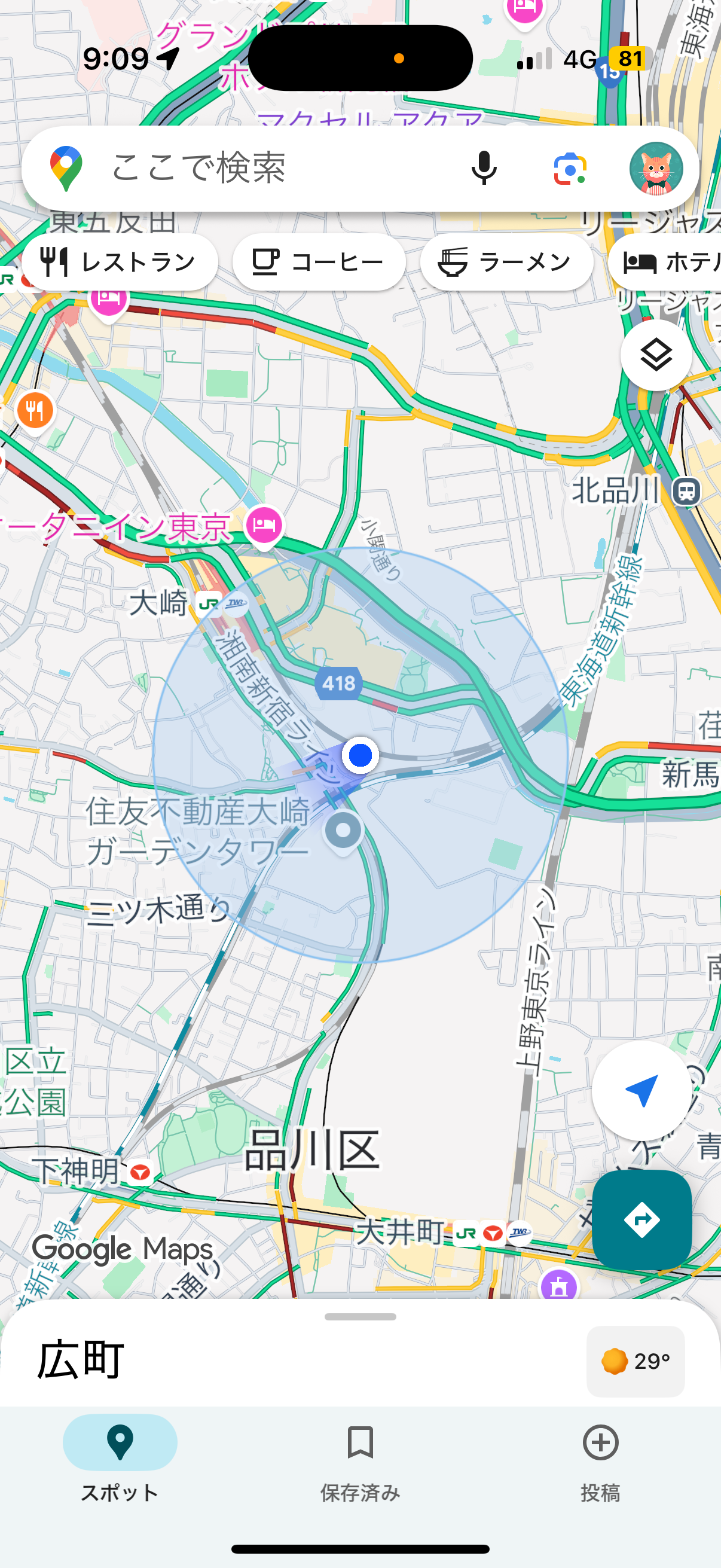Select the レストラン chip

tap(120, 263)
